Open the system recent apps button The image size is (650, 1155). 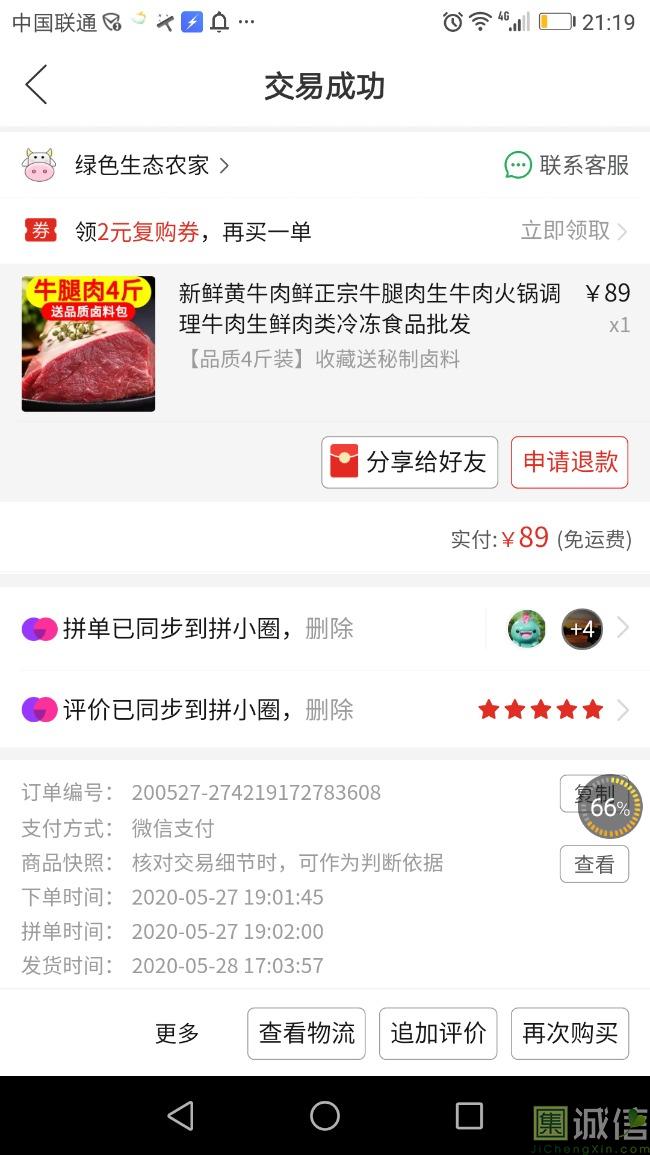[468, 1116]
